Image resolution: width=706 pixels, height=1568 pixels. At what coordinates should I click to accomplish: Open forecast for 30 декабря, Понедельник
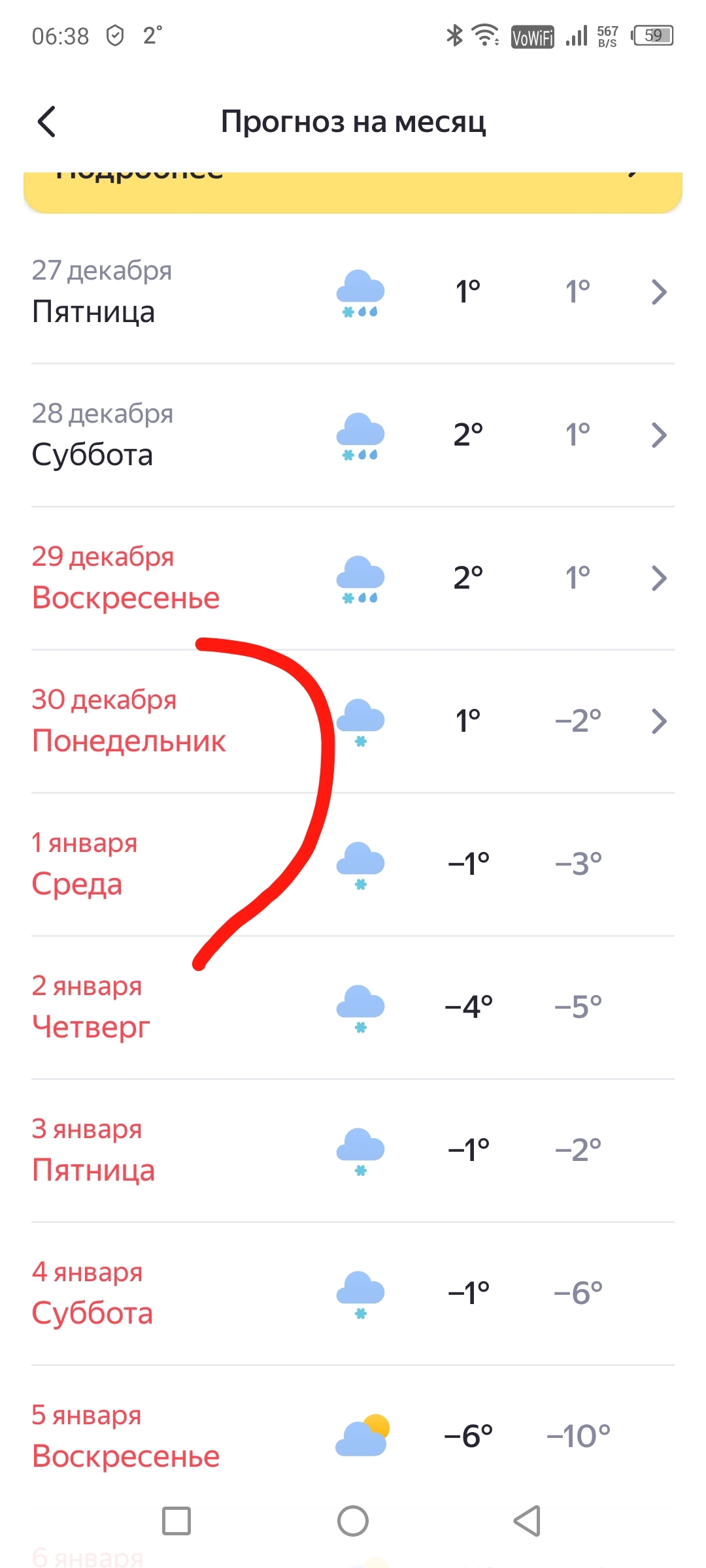[353, 721]
